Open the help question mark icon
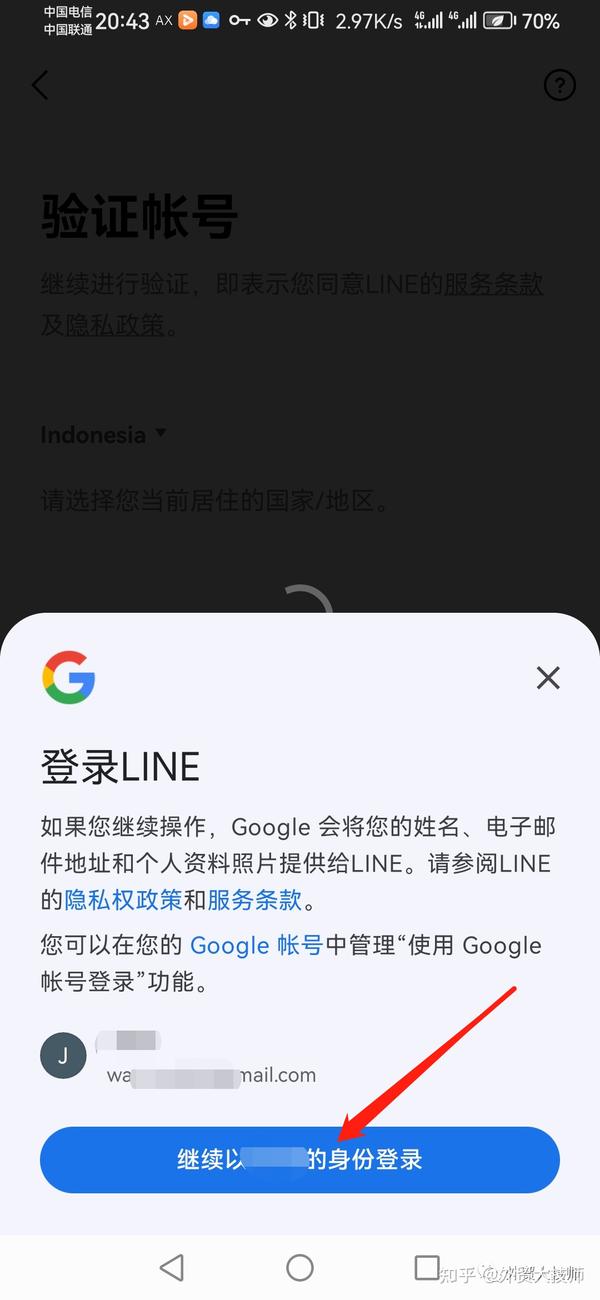The width and height of the screenshot is (600, 1300). click(x=559, y=86)
